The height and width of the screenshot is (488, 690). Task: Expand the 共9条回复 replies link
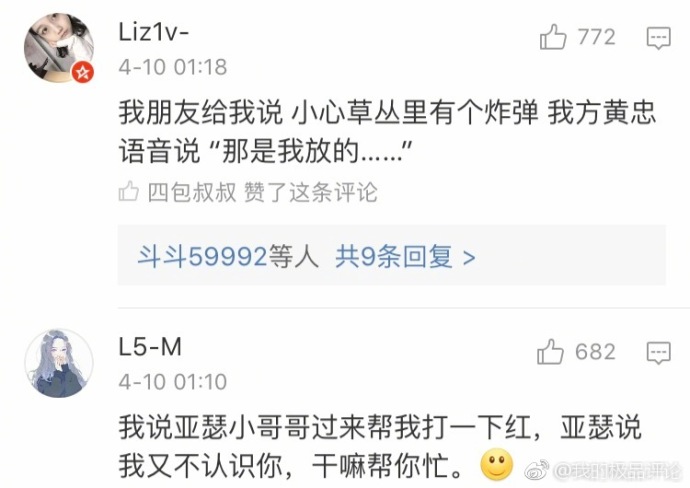[405, 257]
